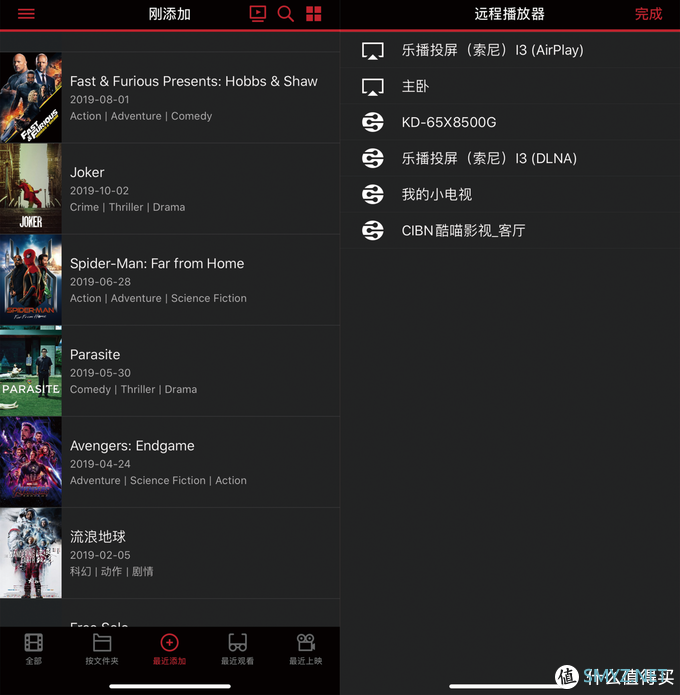Open the Joker movie entry
The height and width of the screenshot is (695, 680).
[x=170, y=189]
